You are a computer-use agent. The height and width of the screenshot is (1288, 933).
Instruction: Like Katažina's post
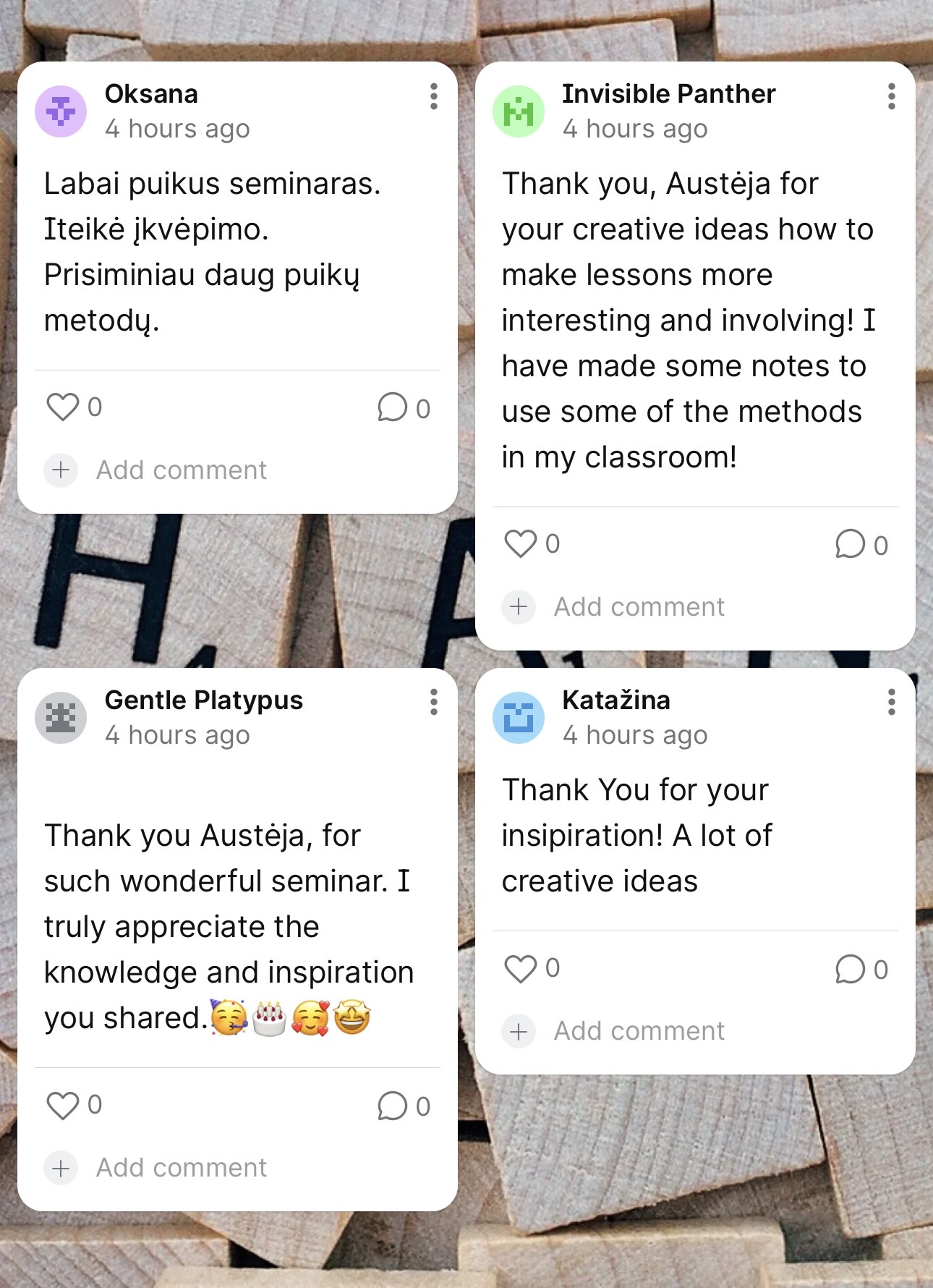521,969
